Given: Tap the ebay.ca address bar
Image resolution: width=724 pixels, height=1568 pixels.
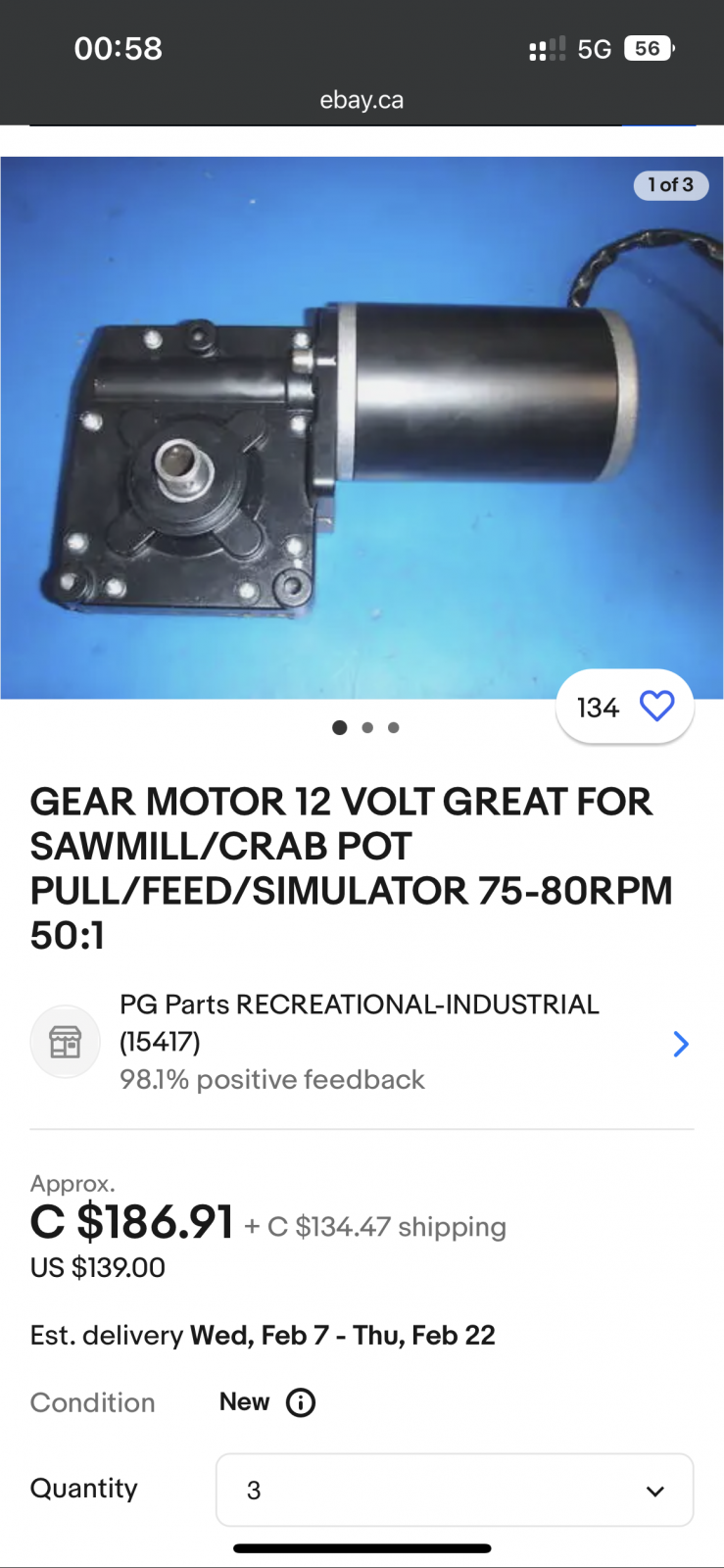Looking at the screenshot, I should tap(362, 100).
